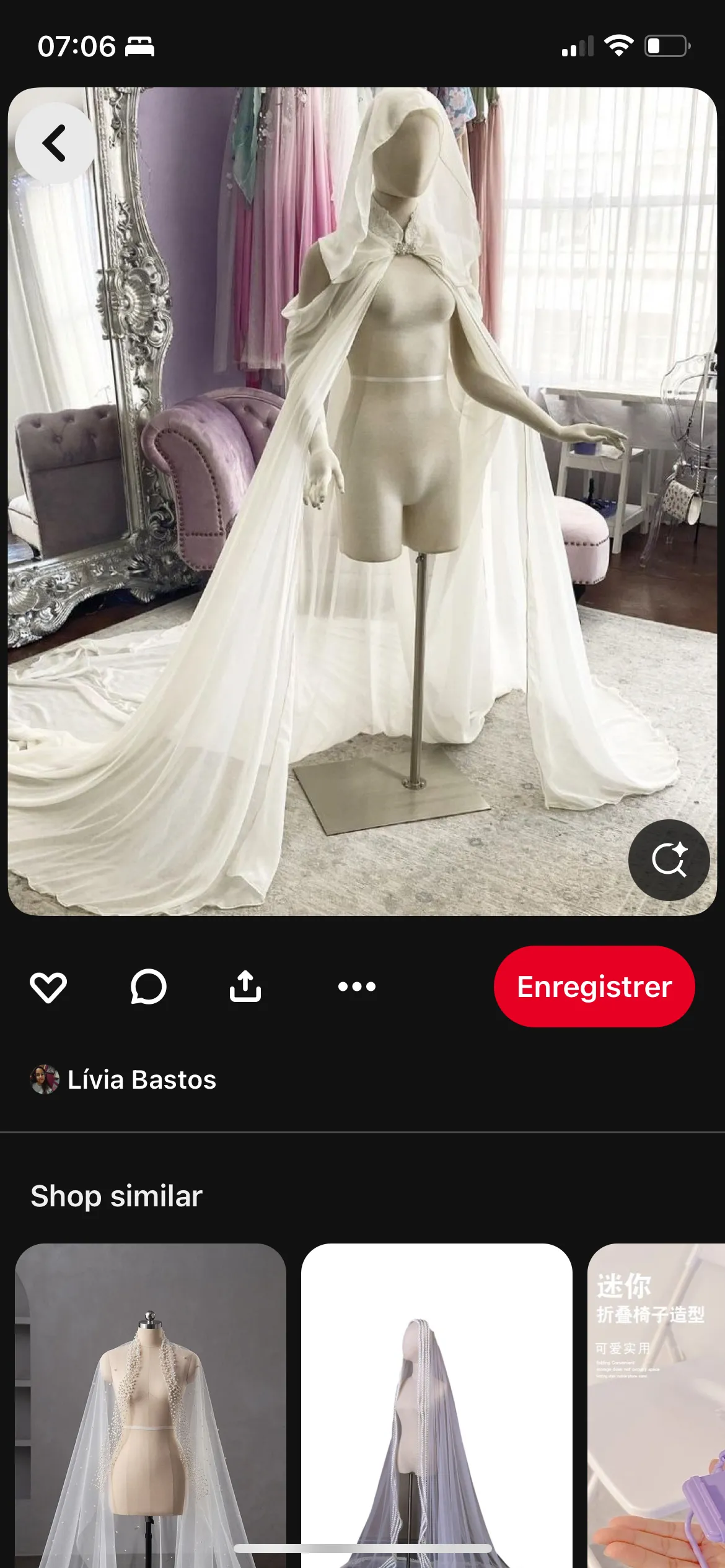Image resolution: width=725 pixels, height=1568 pixels.
Task: Open the pearl-trimmed cape product card
Action: [151, 1405]
